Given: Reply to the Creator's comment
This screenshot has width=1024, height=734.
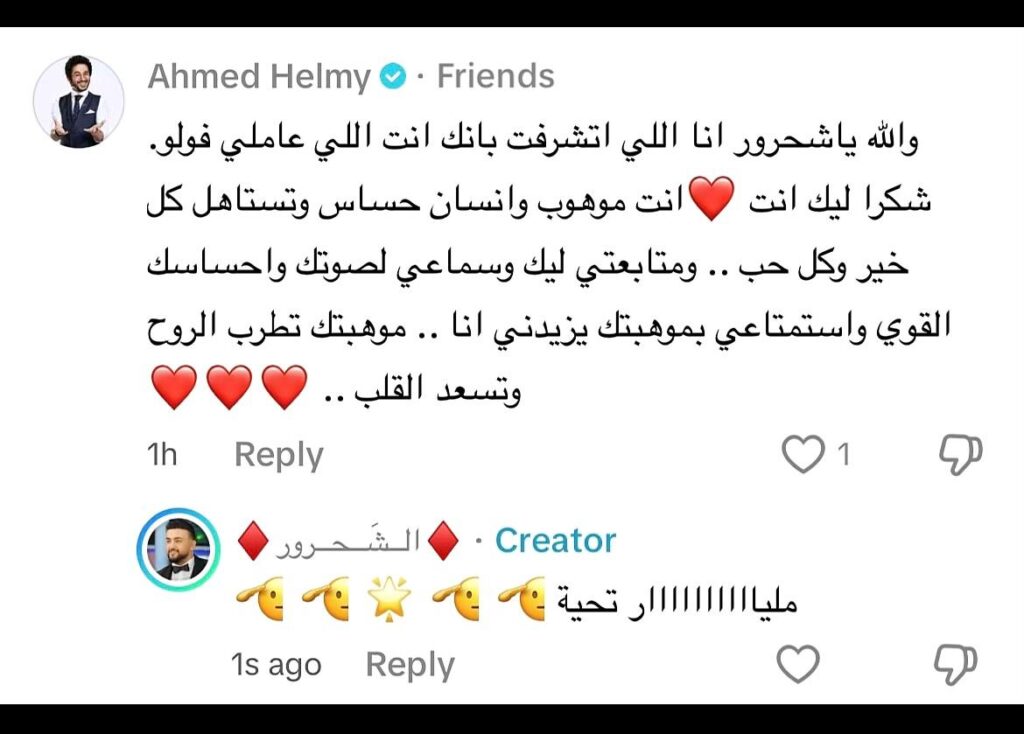Looking at the screenshot, I should point(409,665).
